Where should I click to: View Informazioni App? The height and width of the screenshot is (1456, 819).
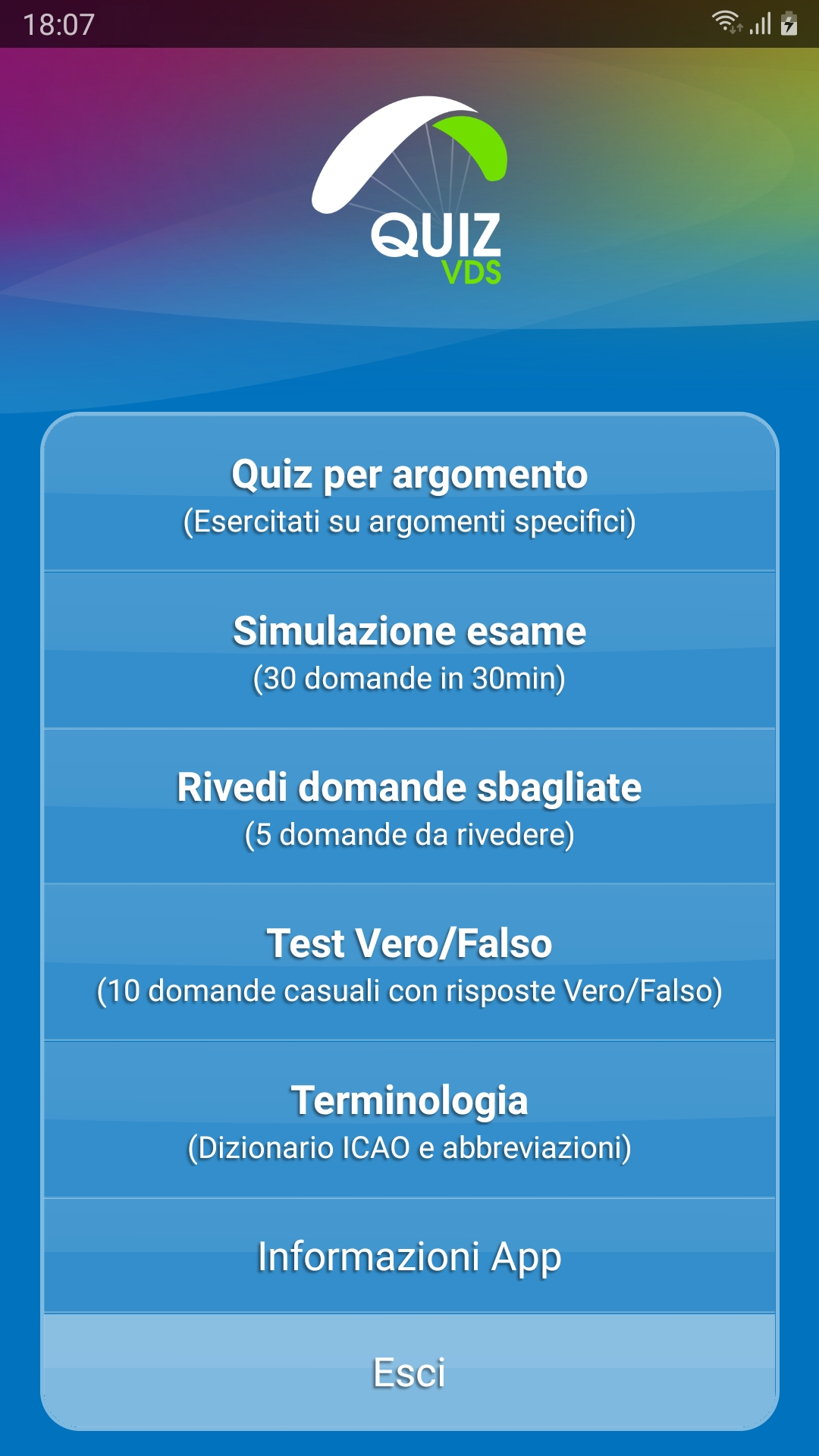409,1257
